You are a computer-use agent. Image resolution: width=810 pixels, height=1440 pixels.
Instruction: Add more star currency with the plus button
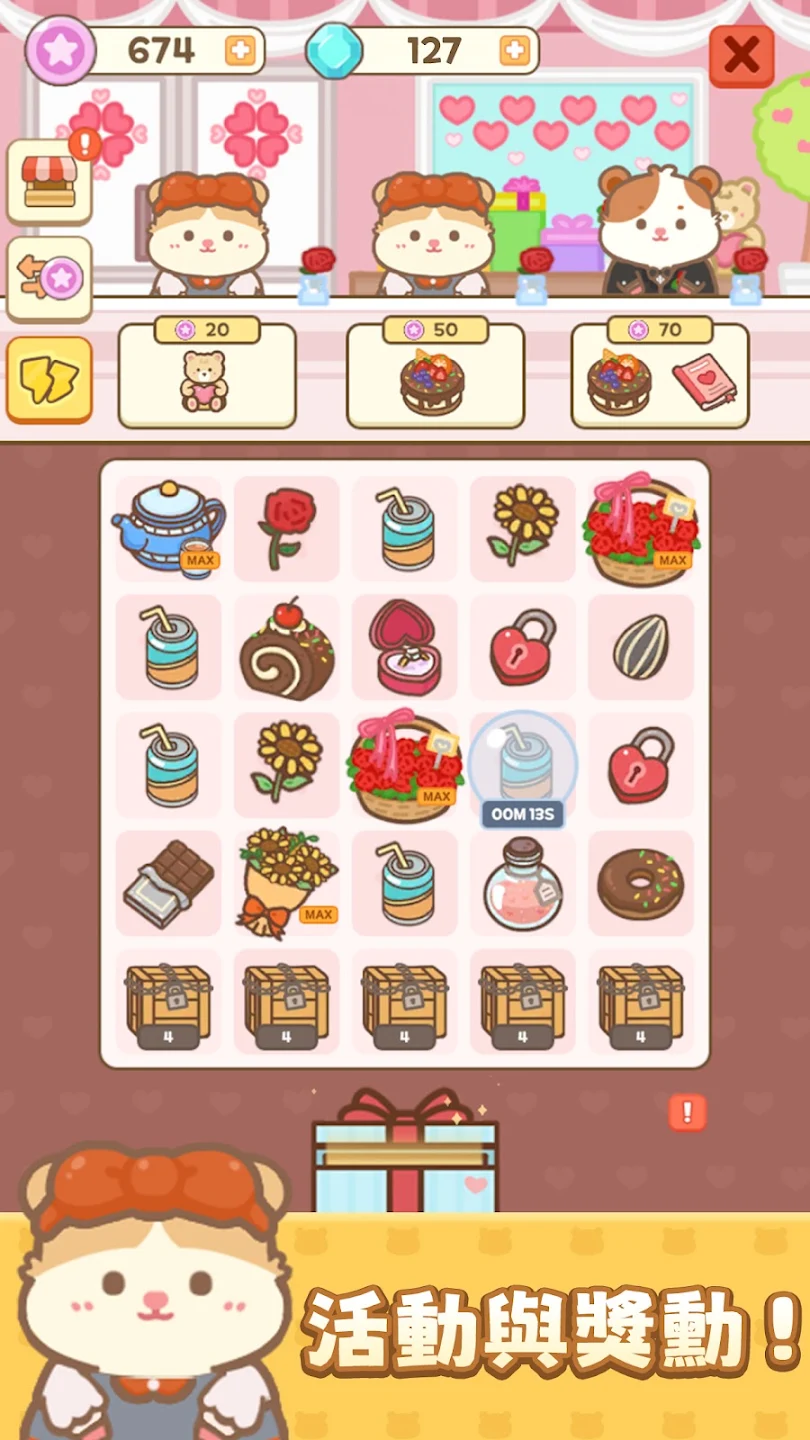(x=240, y=50)
